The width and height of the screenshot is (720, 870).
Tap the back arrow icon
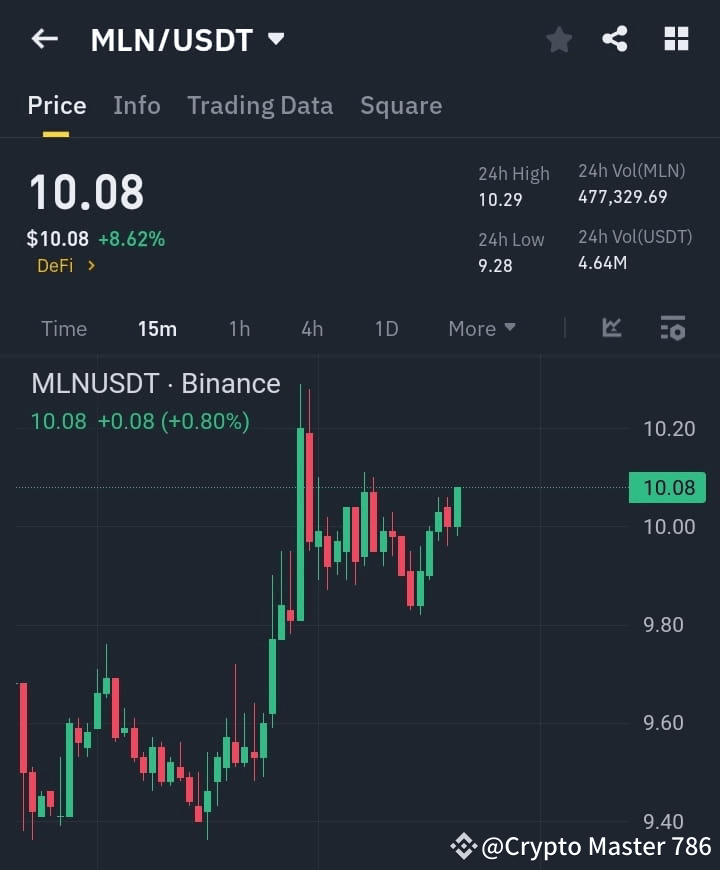tap(44, 38)
